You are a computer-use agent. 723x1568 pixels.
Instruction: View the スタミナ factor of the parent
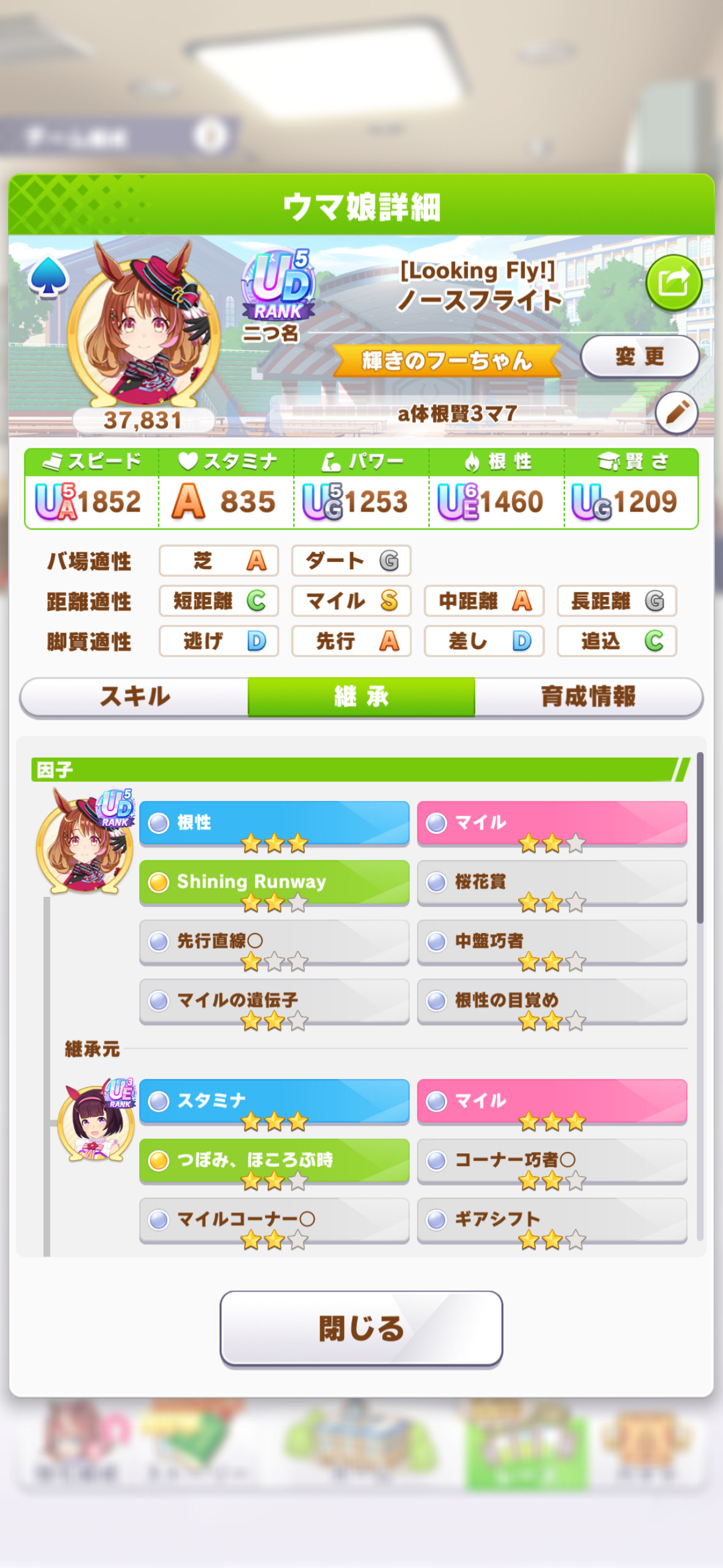pyautogui.click(x=274, y=1102)
